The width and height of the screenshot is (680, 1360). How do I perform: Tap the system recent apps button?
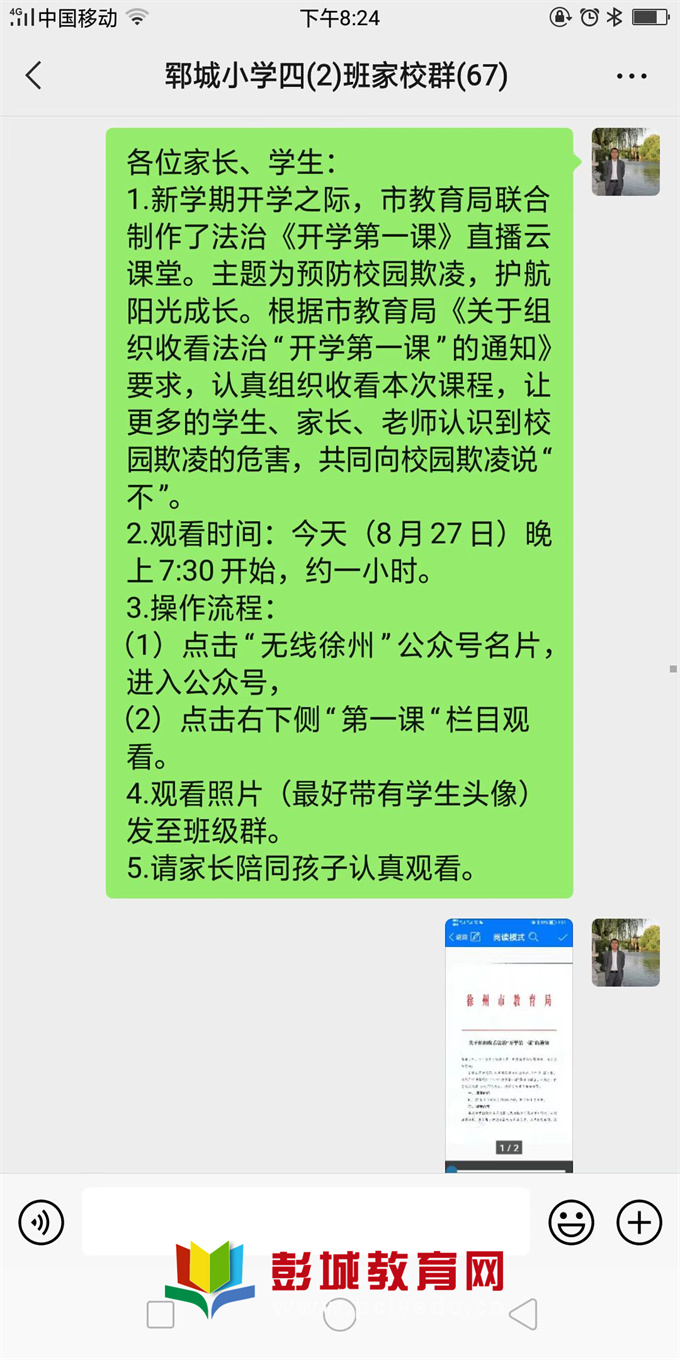(160, 1314)
